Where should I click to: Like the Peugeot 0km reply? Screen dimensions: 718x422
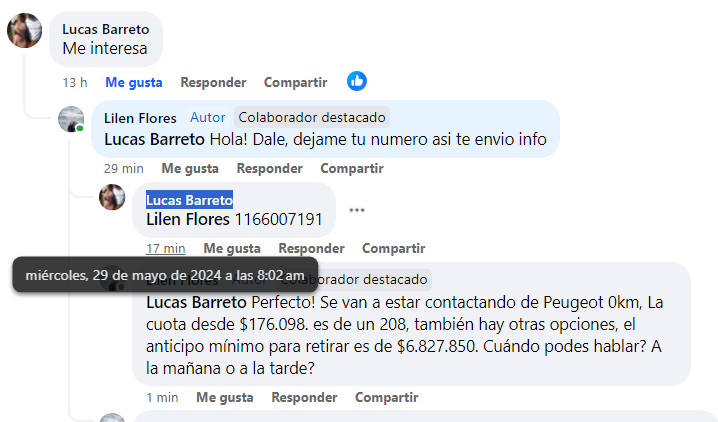[x=225, y=397]
